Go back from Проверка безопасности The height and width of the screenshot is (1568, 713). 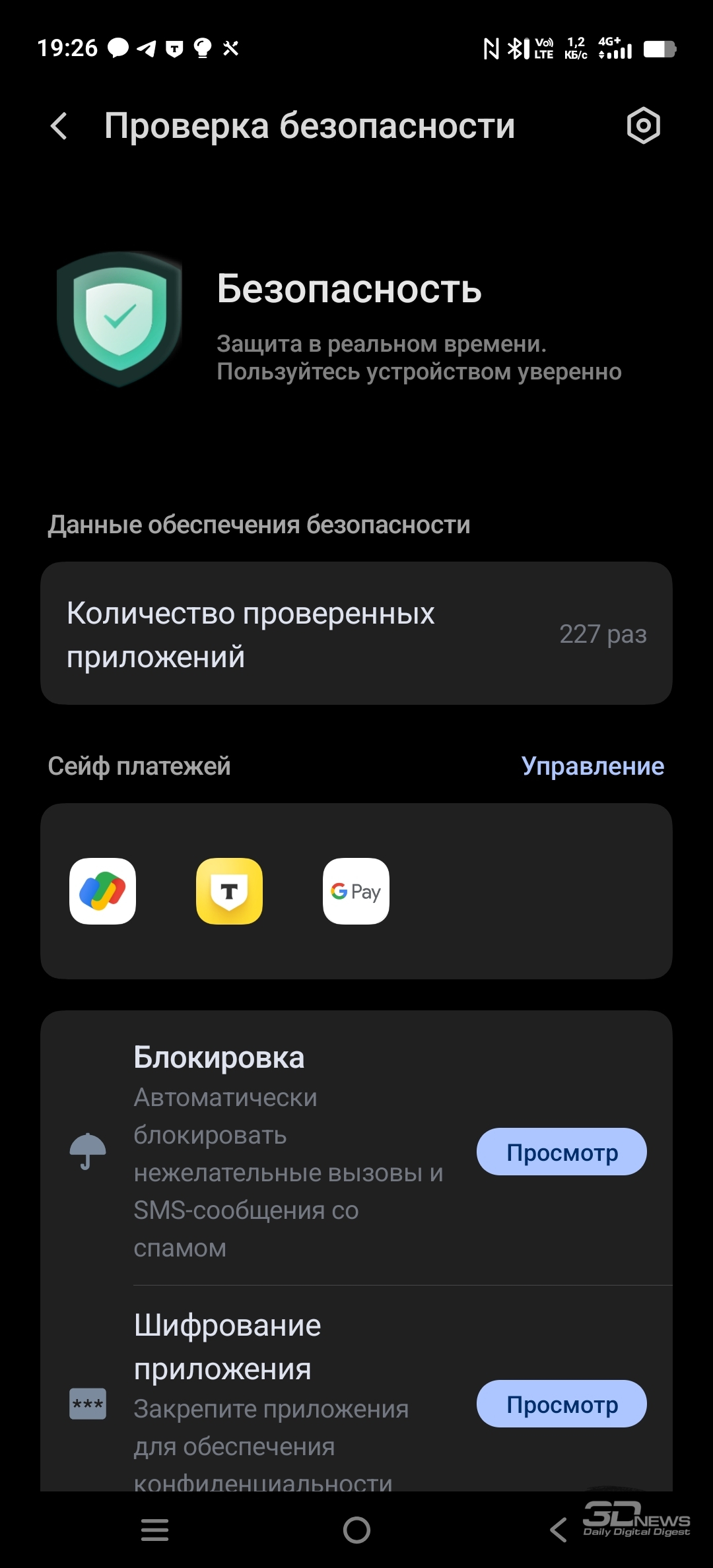[59, 125]
